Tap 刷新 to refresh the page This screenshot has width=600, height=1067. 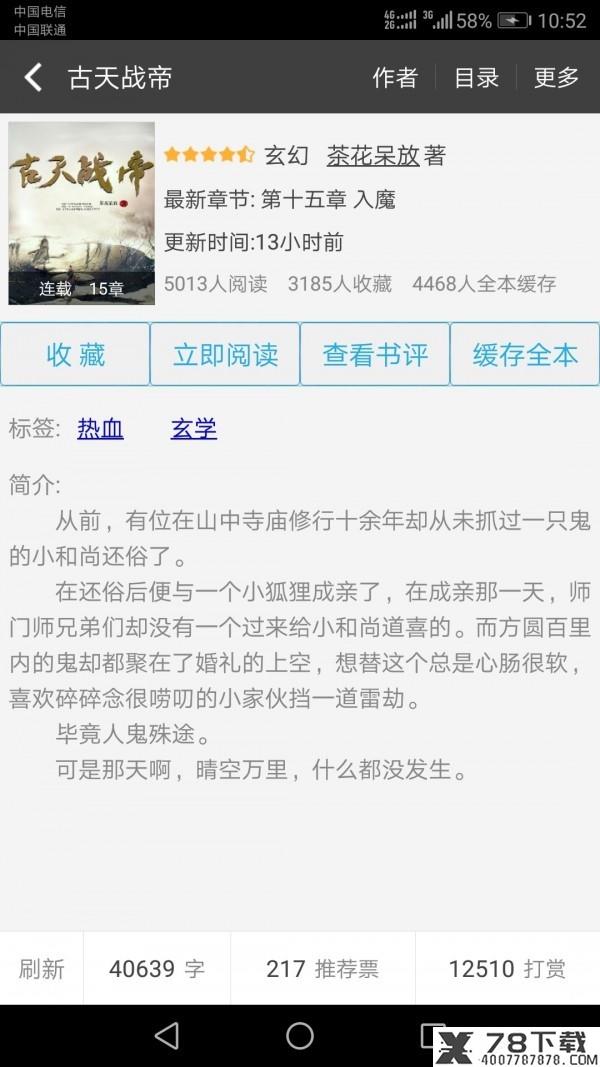point(41,968)
